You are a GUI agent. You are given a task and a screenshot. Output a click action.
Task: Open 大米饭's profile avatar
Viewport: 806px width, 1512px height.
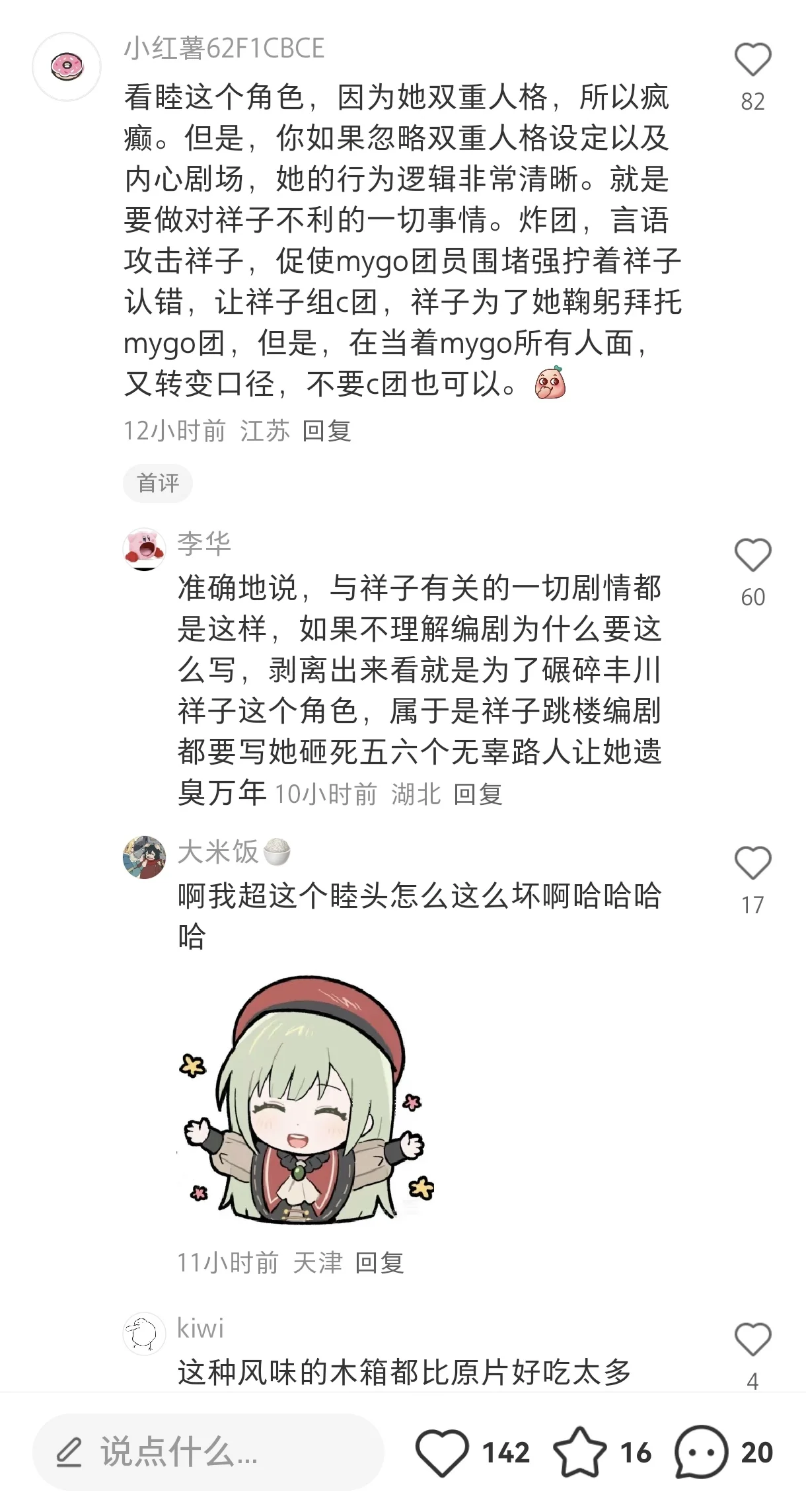[x=144, y=857]
